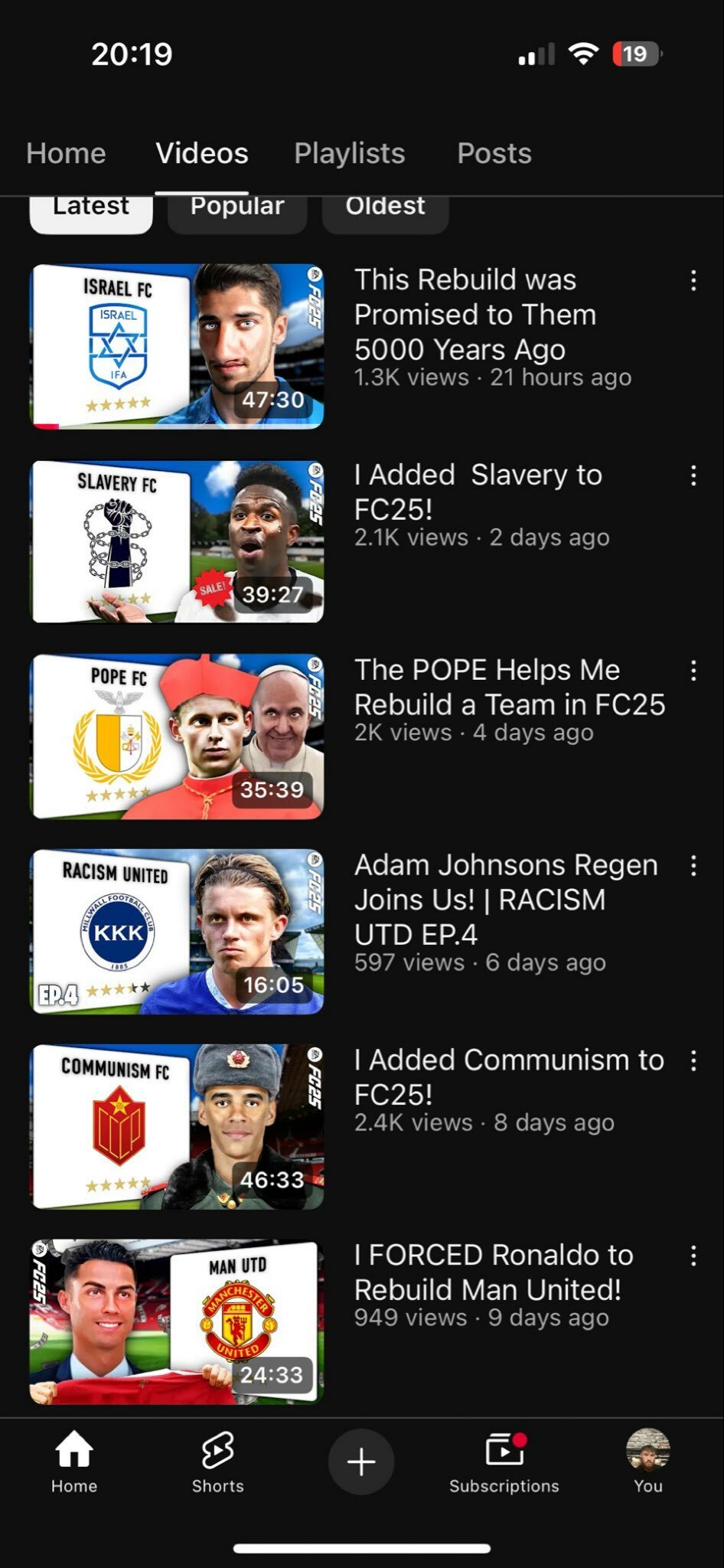This screenshot has width=724, height=1568.
Task: Open options for the Communism FC video
Action: (693, 1060)
